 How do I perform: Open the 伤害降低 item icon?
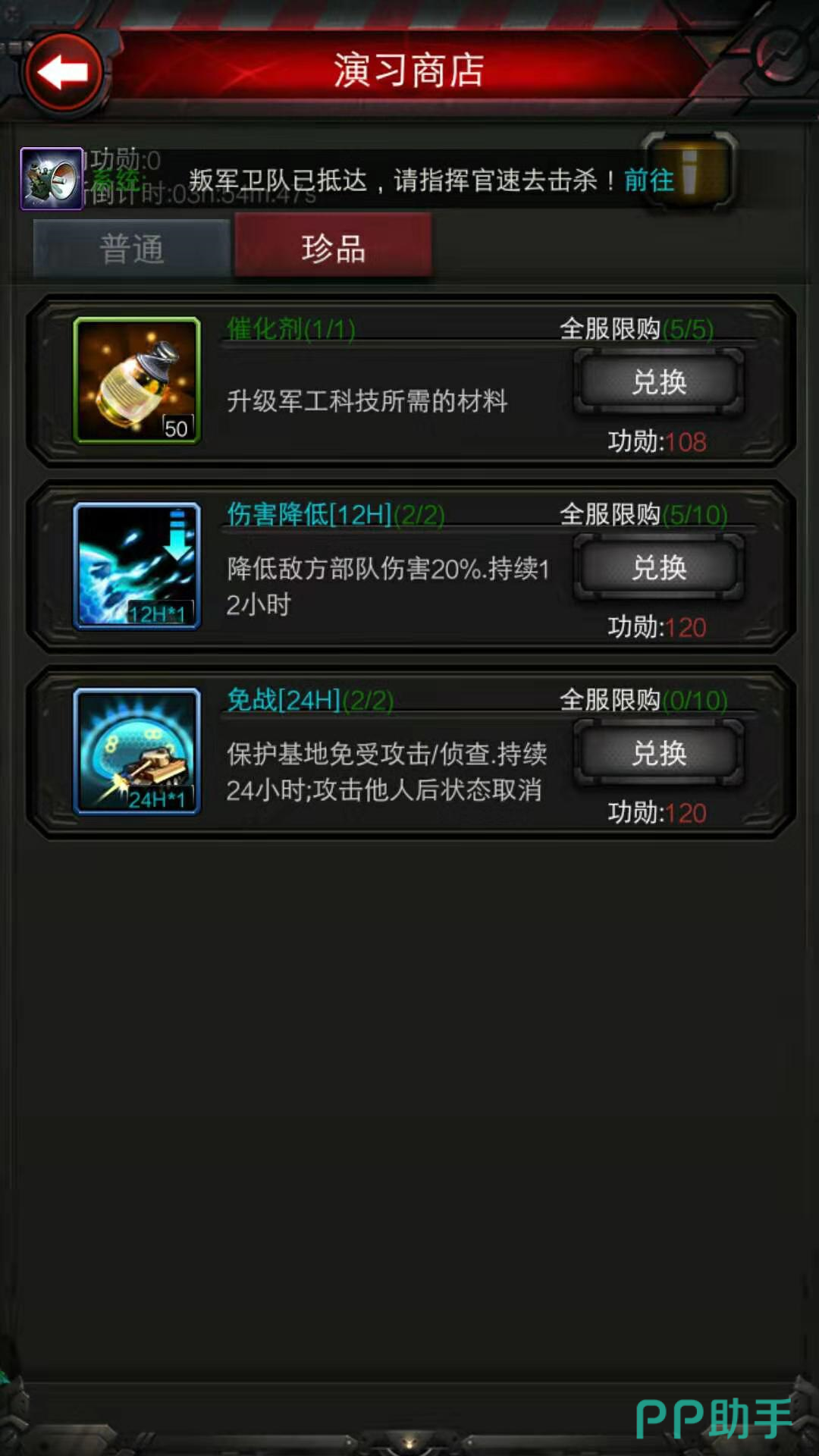point(137,566)
